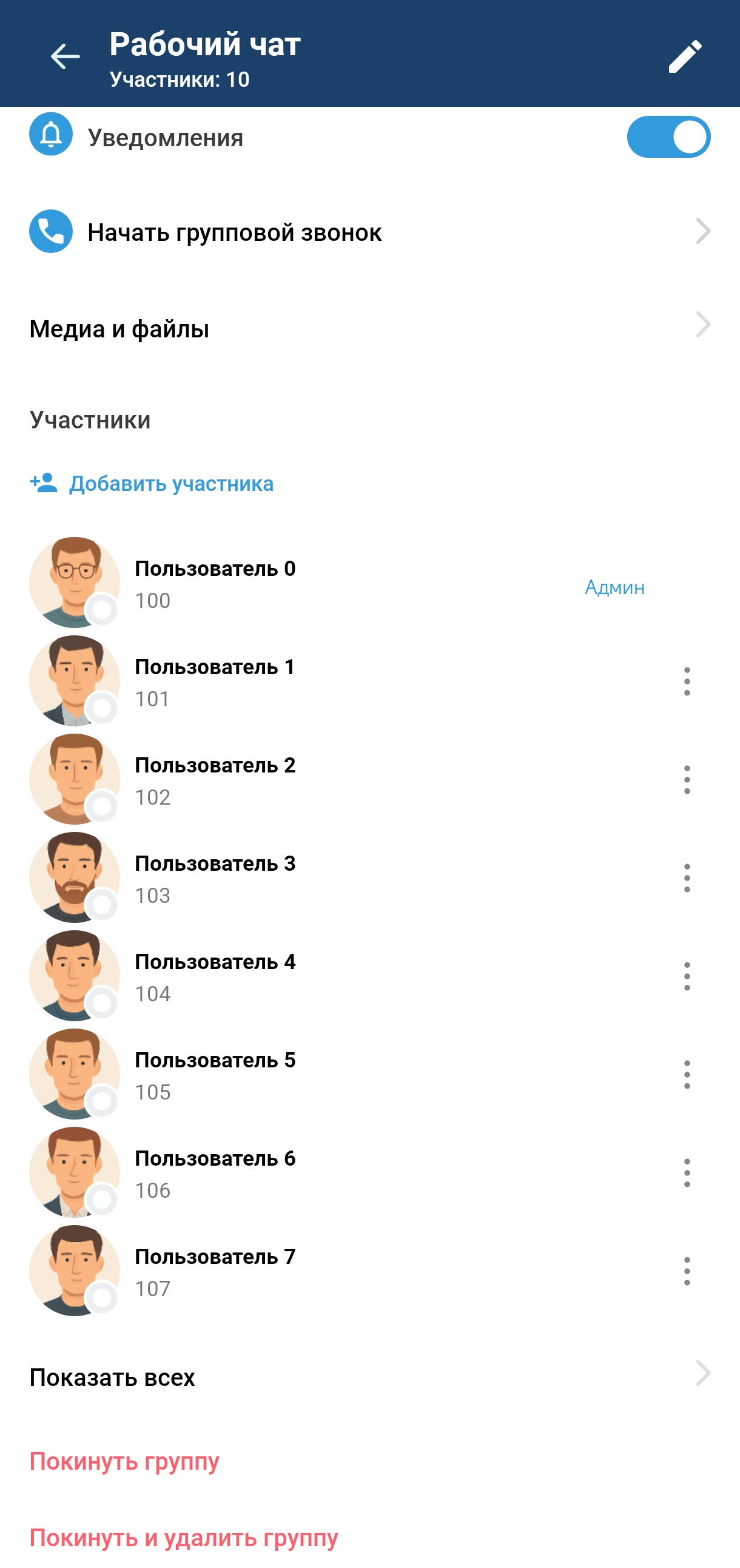Open the options menu for Пользователь 1
The height and width of the screenshot is (1568, 740).
click(x=687, y=681)
